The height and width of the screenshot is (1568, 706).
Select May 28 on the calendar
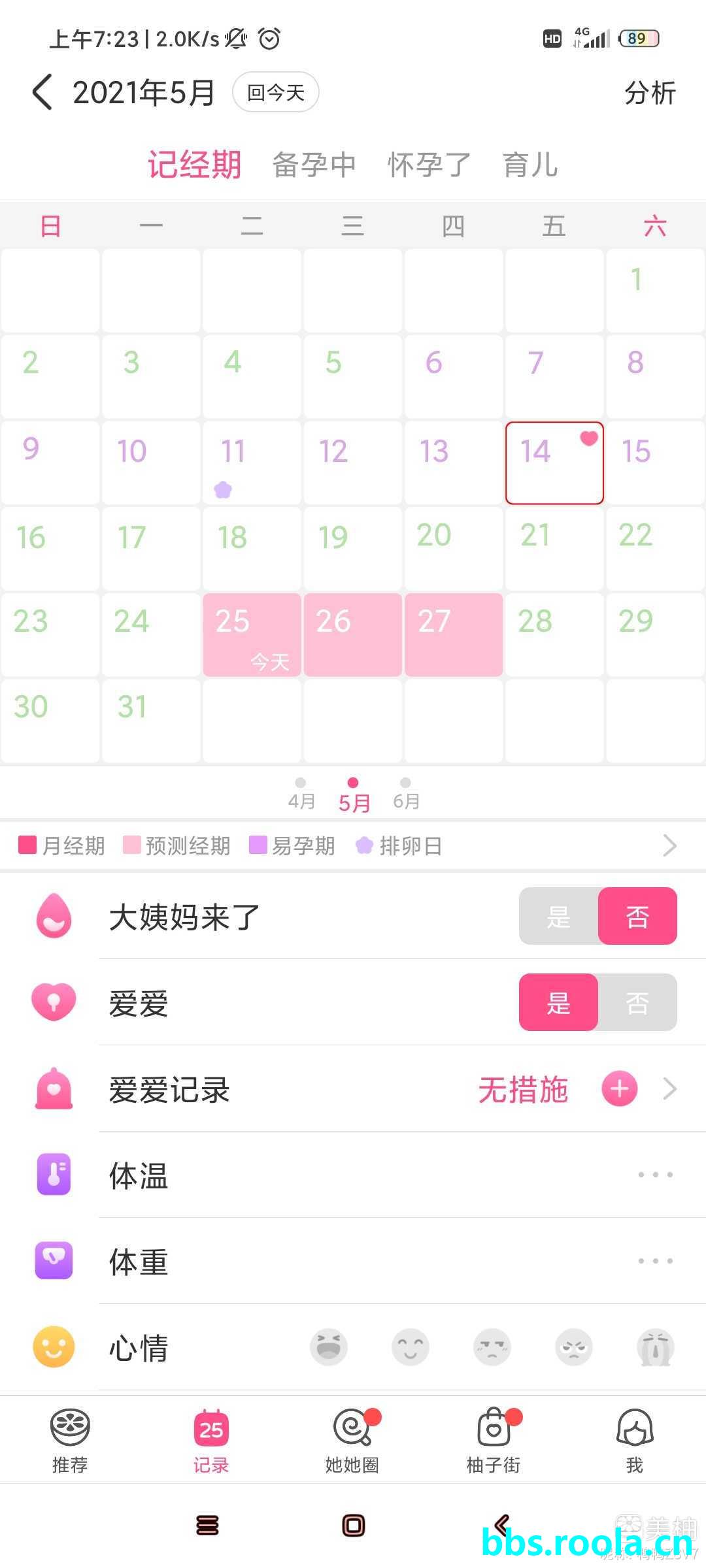coord(554,634)
